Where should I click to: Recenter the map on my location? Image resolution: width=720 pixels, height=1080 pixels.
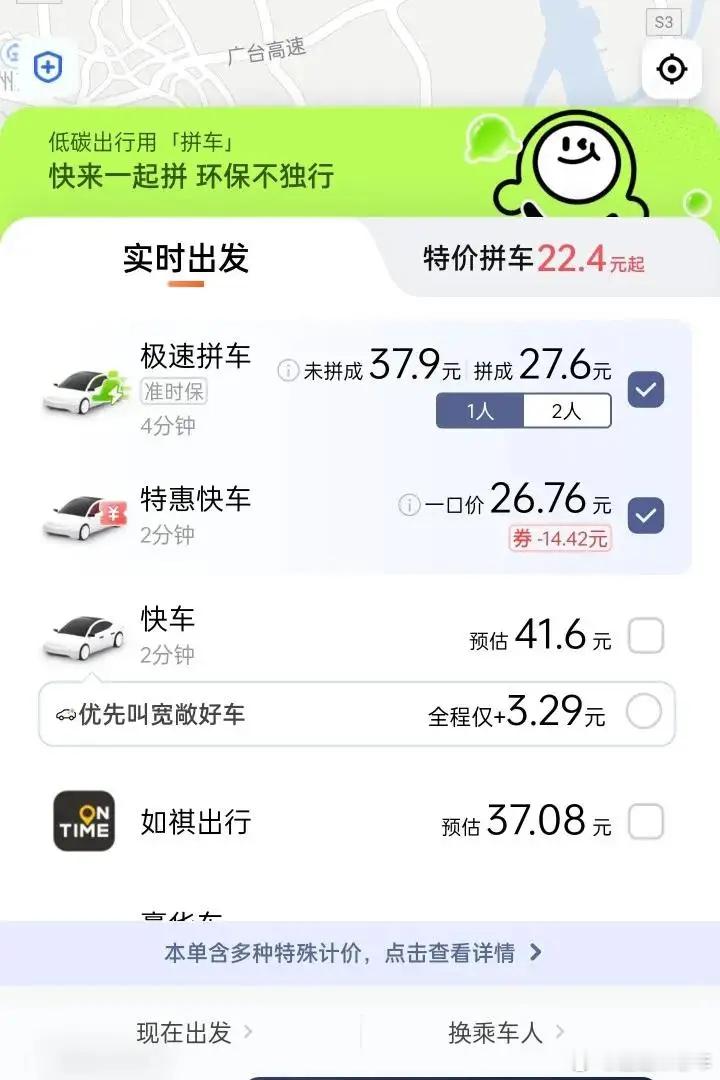(x=671, y=69)
